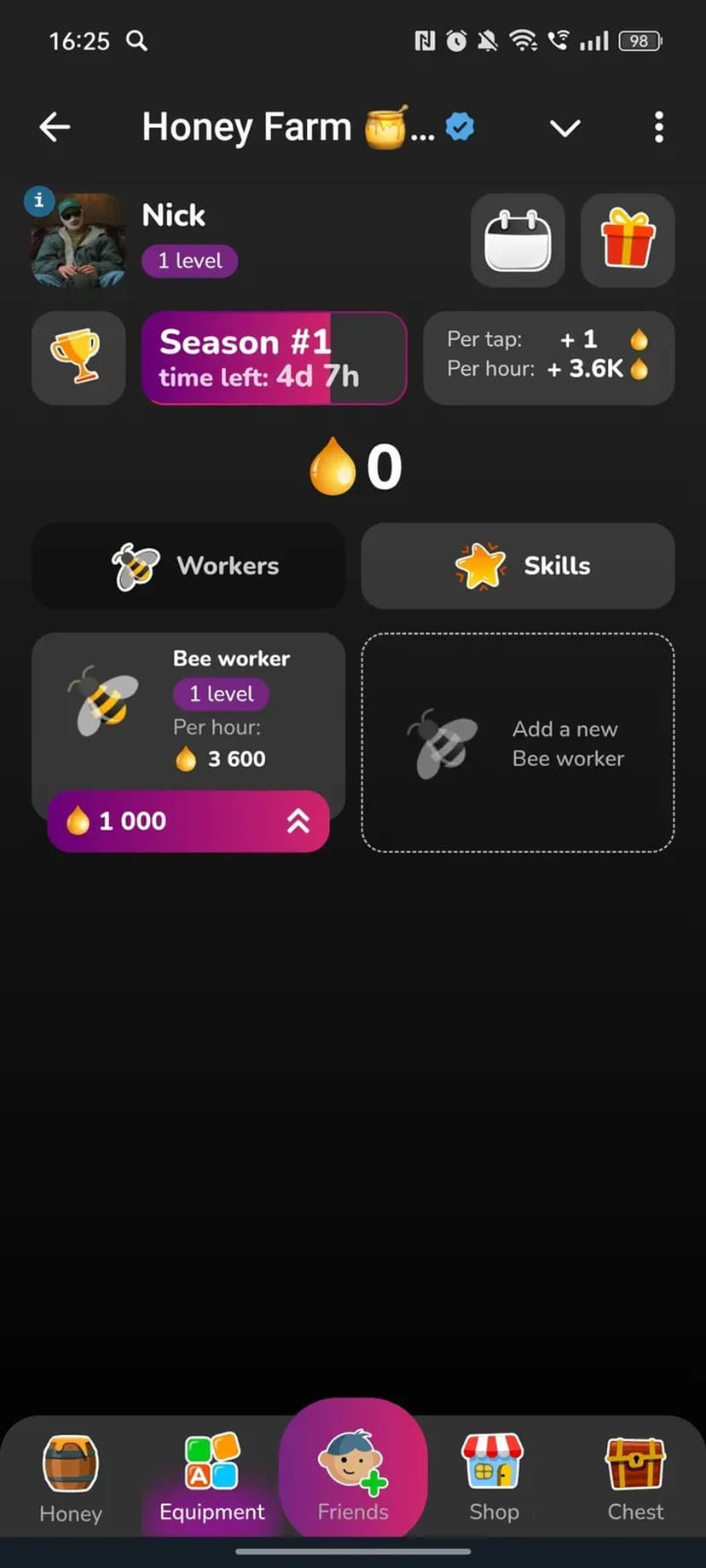
Task: Open the three-dot overflow menu
Action: 658,128
